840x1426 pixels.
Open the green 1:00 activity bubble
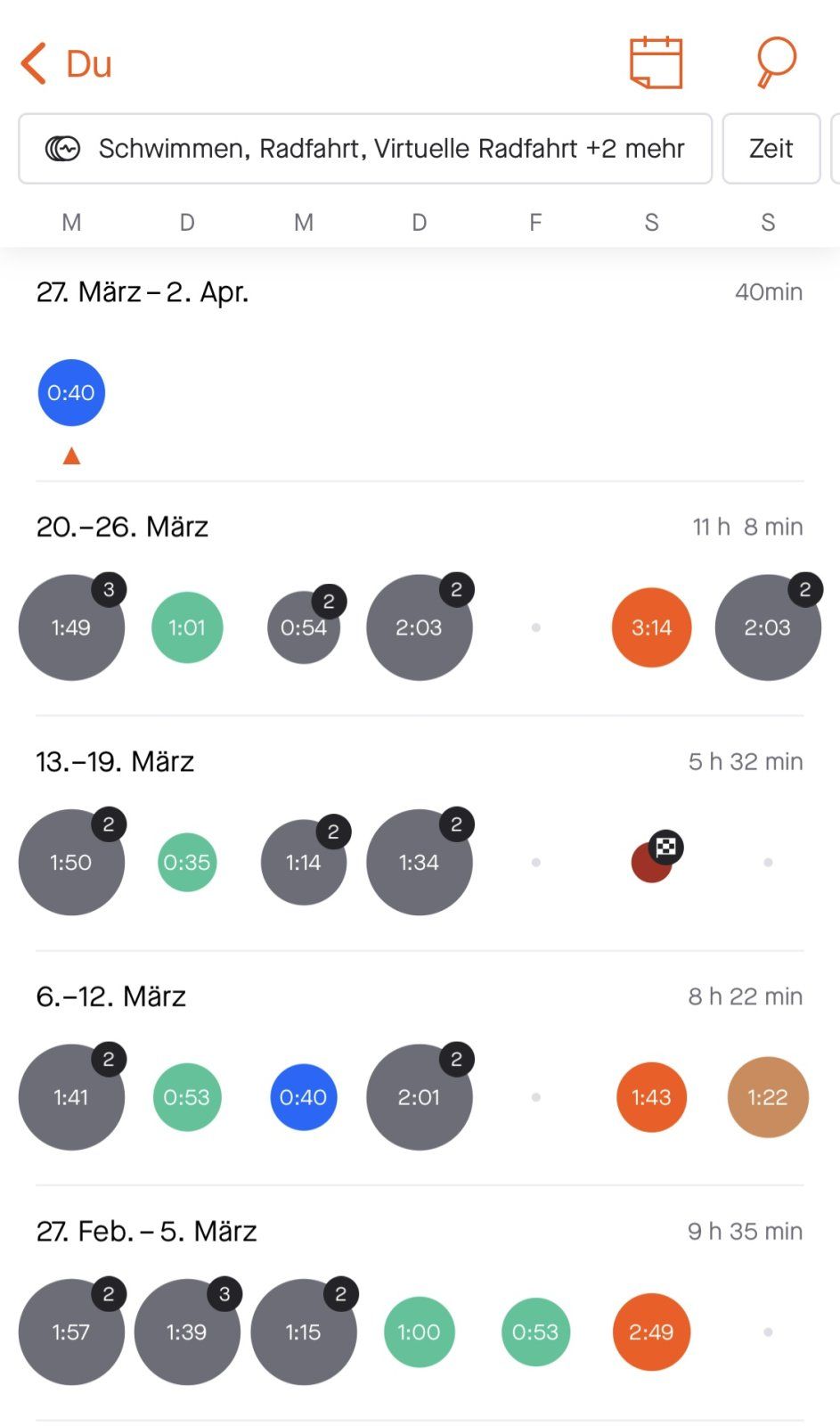pos(419,1332)
